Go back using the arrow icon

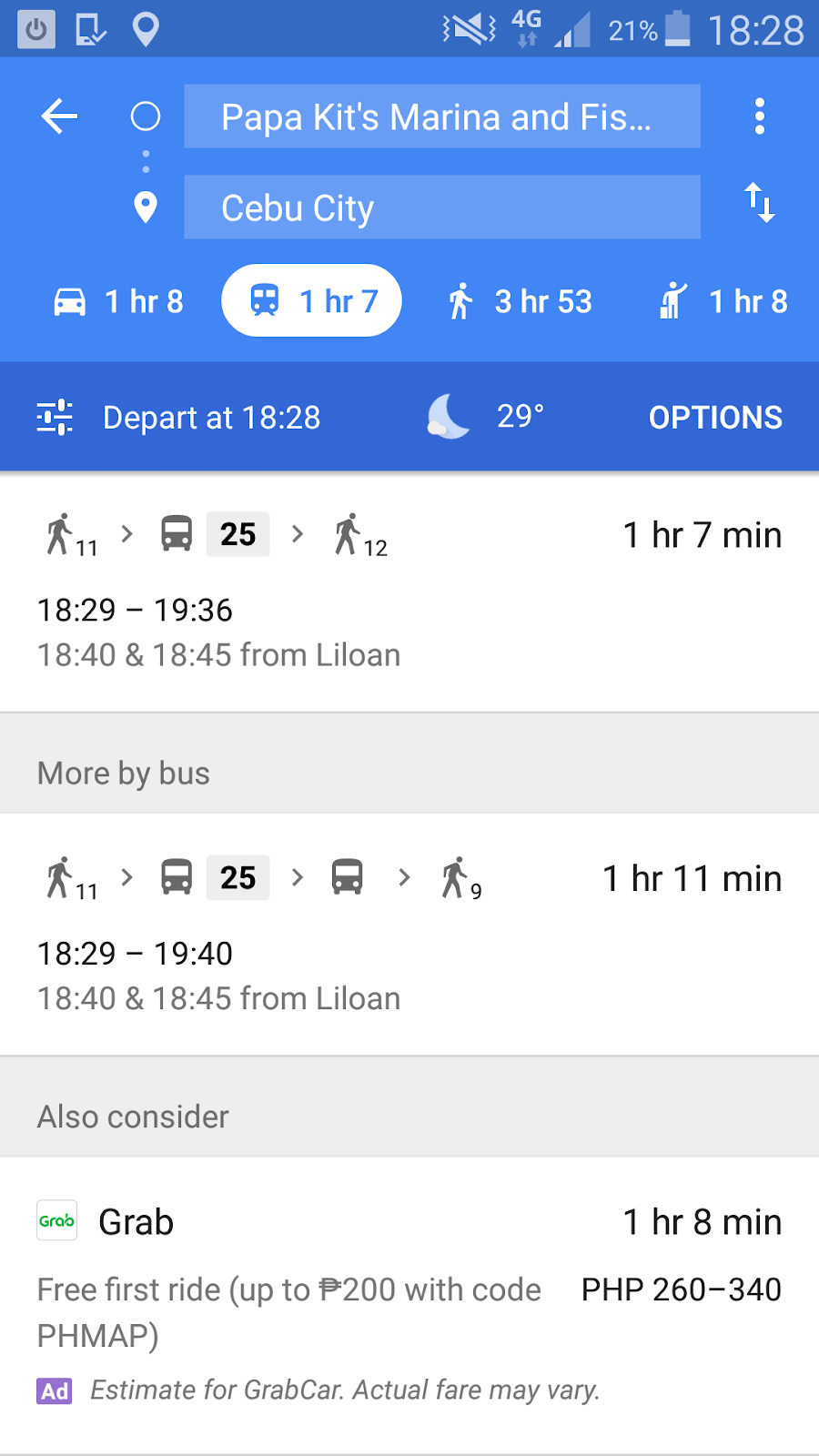tap(60, 116)
